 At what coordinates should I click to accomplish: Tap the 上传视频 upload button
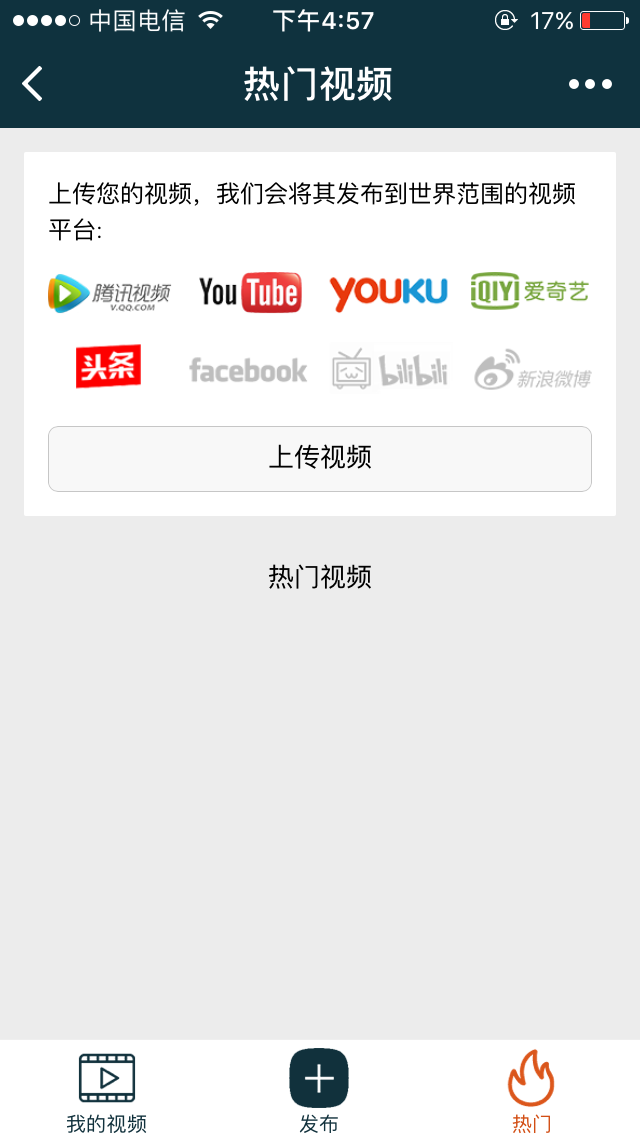(320, 459)
